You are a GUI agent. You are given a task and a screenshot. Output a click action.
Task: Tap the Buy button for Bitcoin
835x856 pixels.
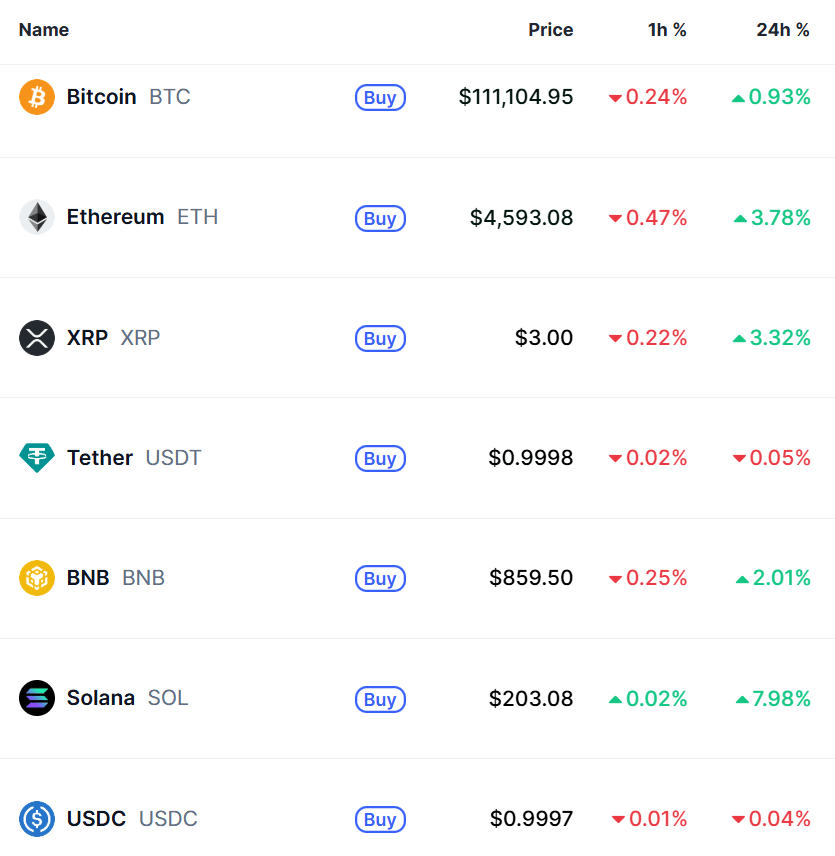(x=380, y=98)
